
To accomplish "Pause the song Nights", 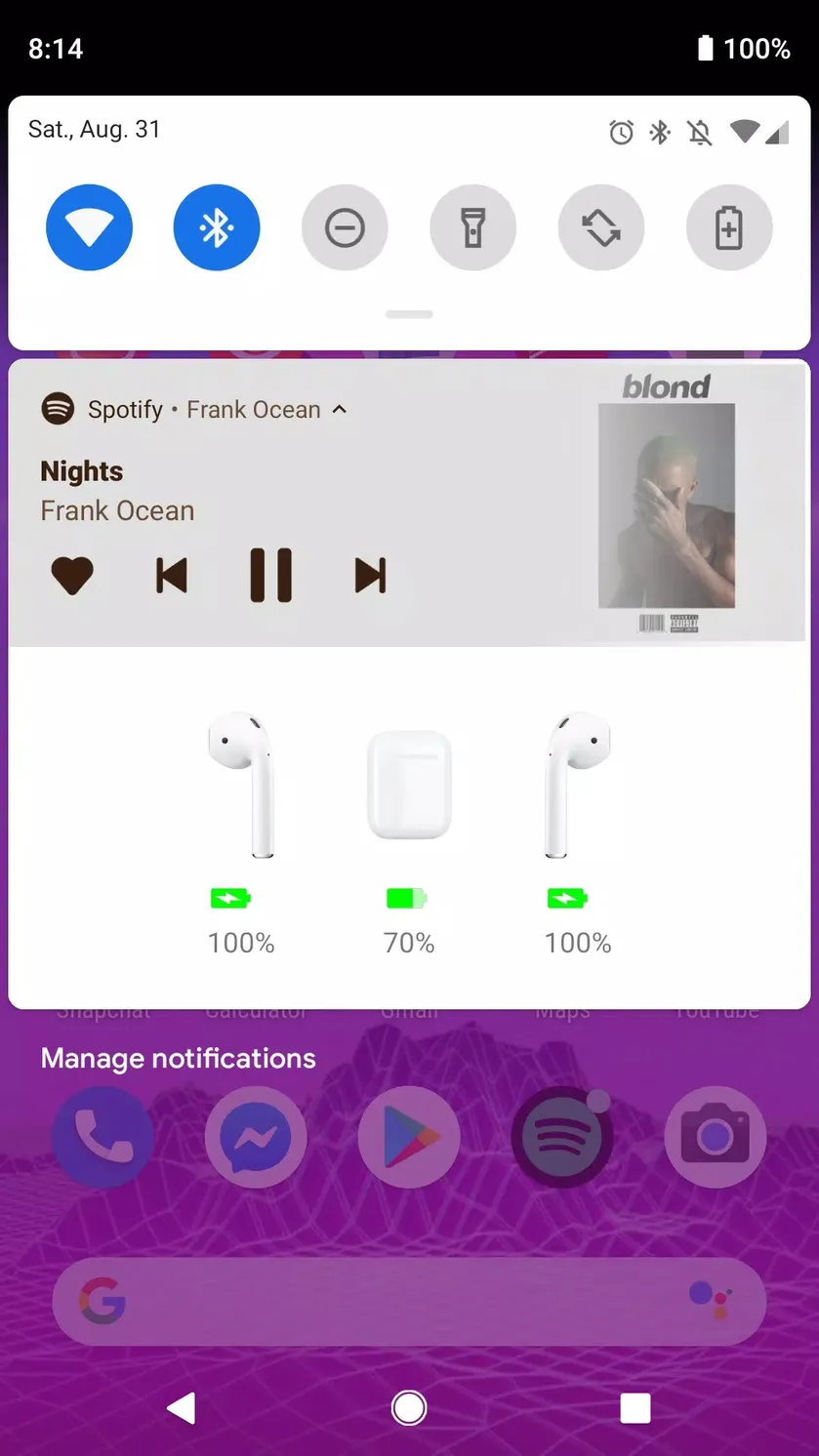I will [271, 575].
